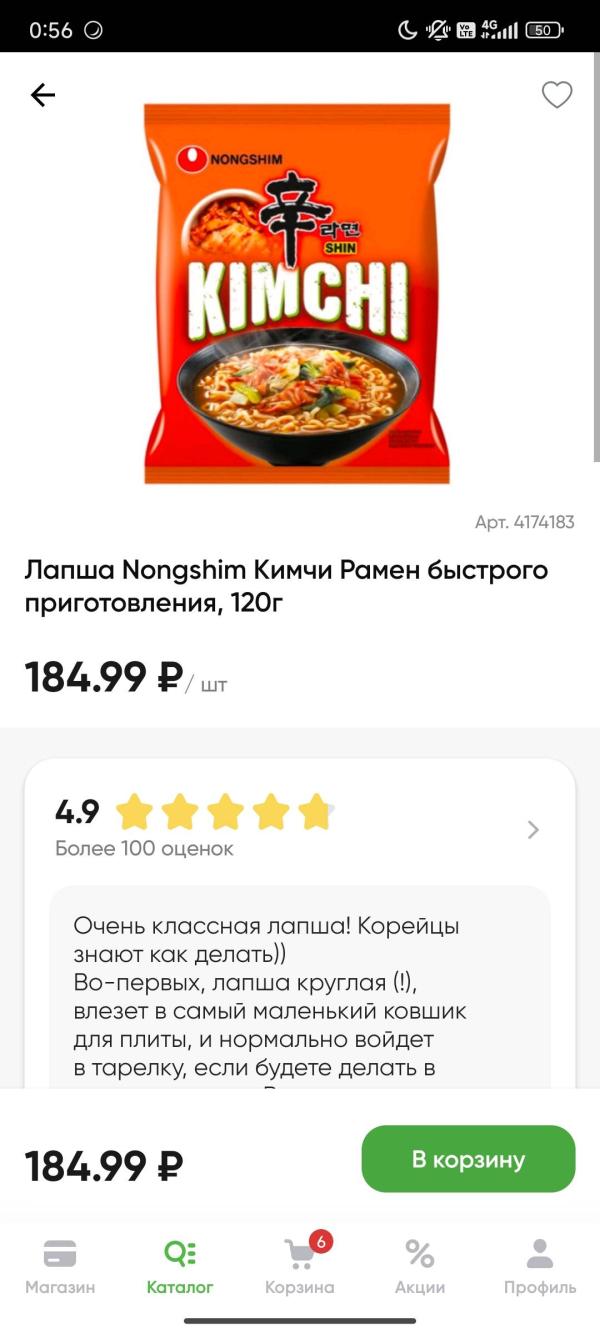Switch to the Каталог tab
Screen dimensions: 600x1332
click(180, 1266)
